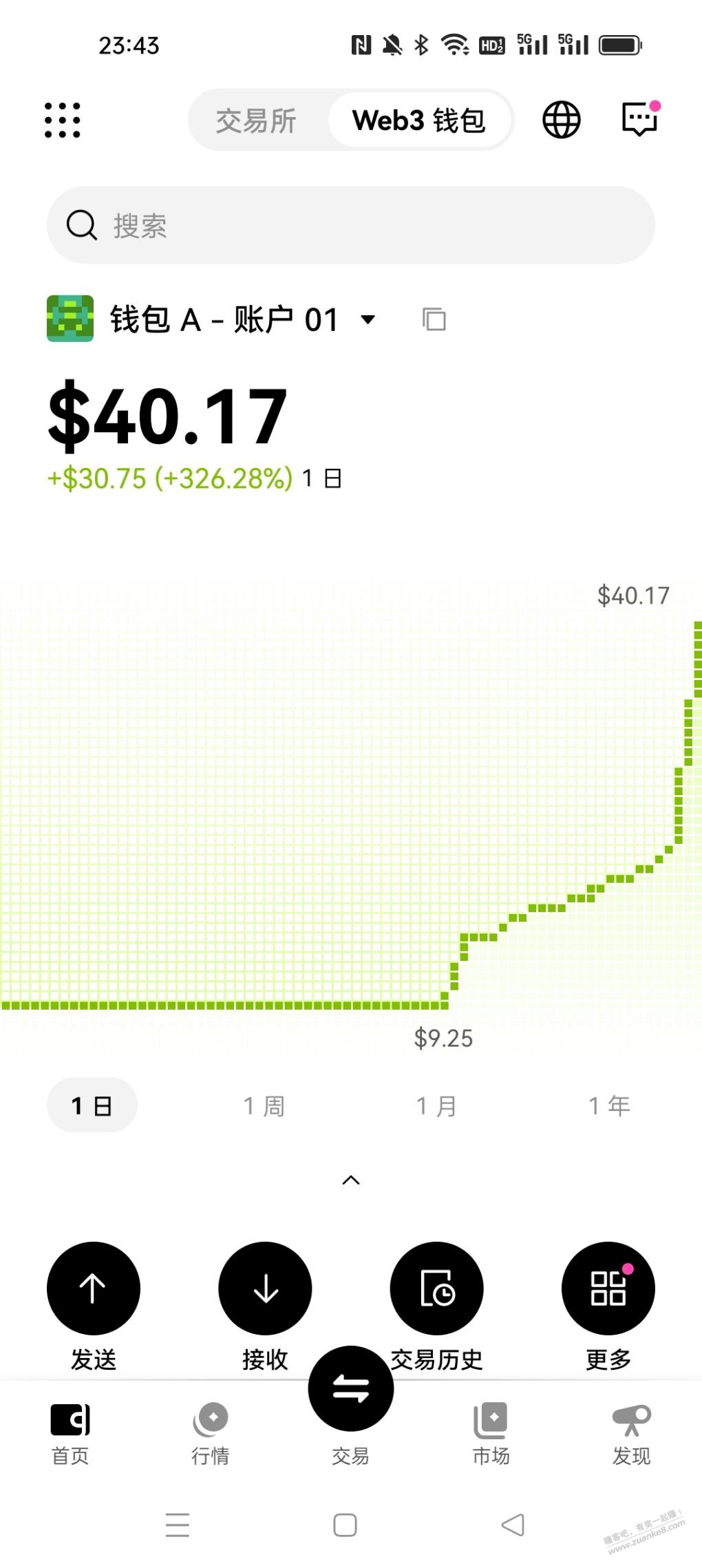Collapse the chart with the up chevron
The image size is (702, 1568).
pos(351,1180)
